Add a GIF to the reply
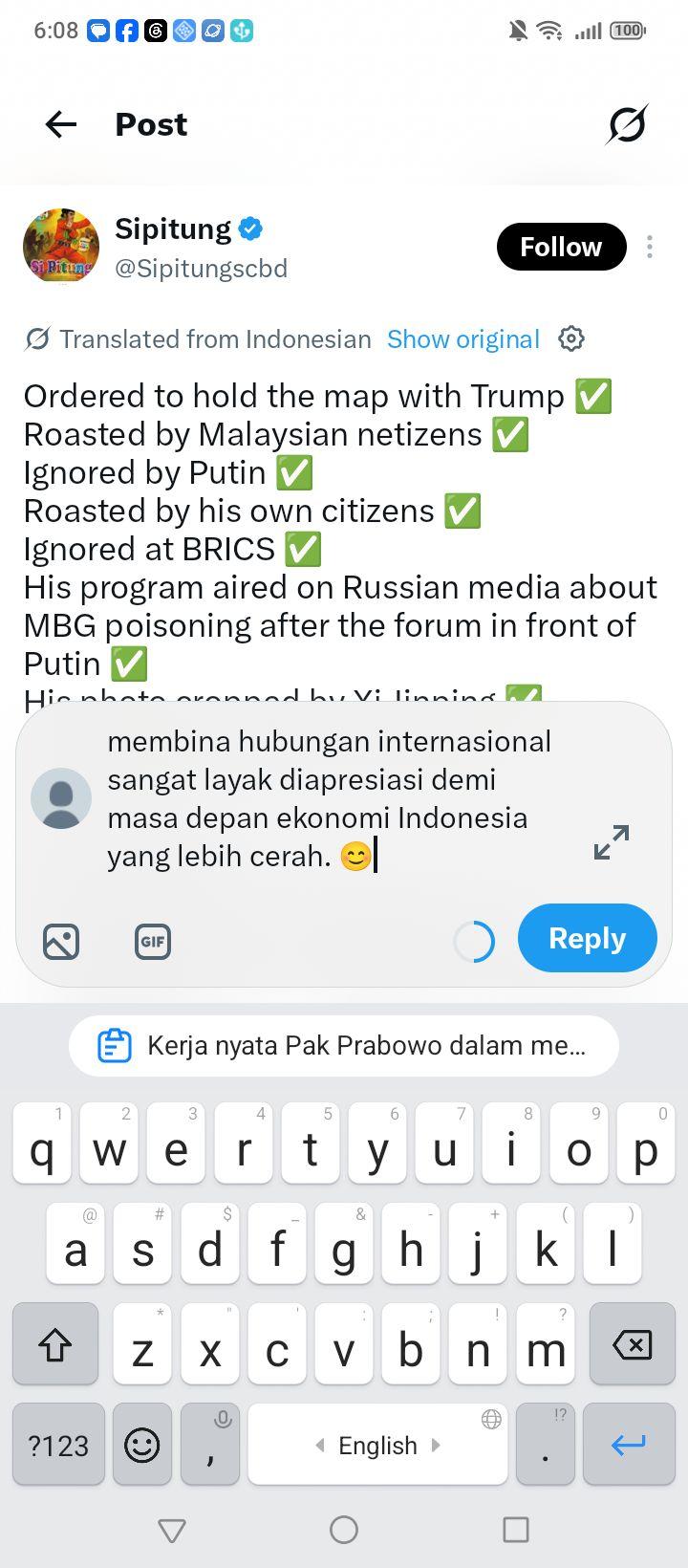This screenshot has width=688, height=1568. (153, 942)
